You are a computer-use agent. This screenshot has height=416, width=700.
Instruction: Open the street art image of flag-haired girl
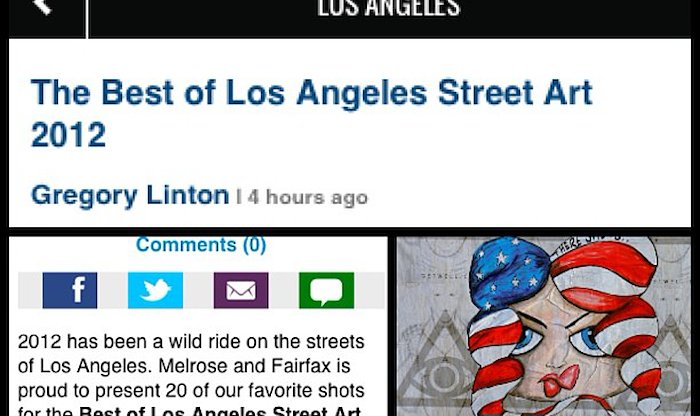(x=540, y=328)
